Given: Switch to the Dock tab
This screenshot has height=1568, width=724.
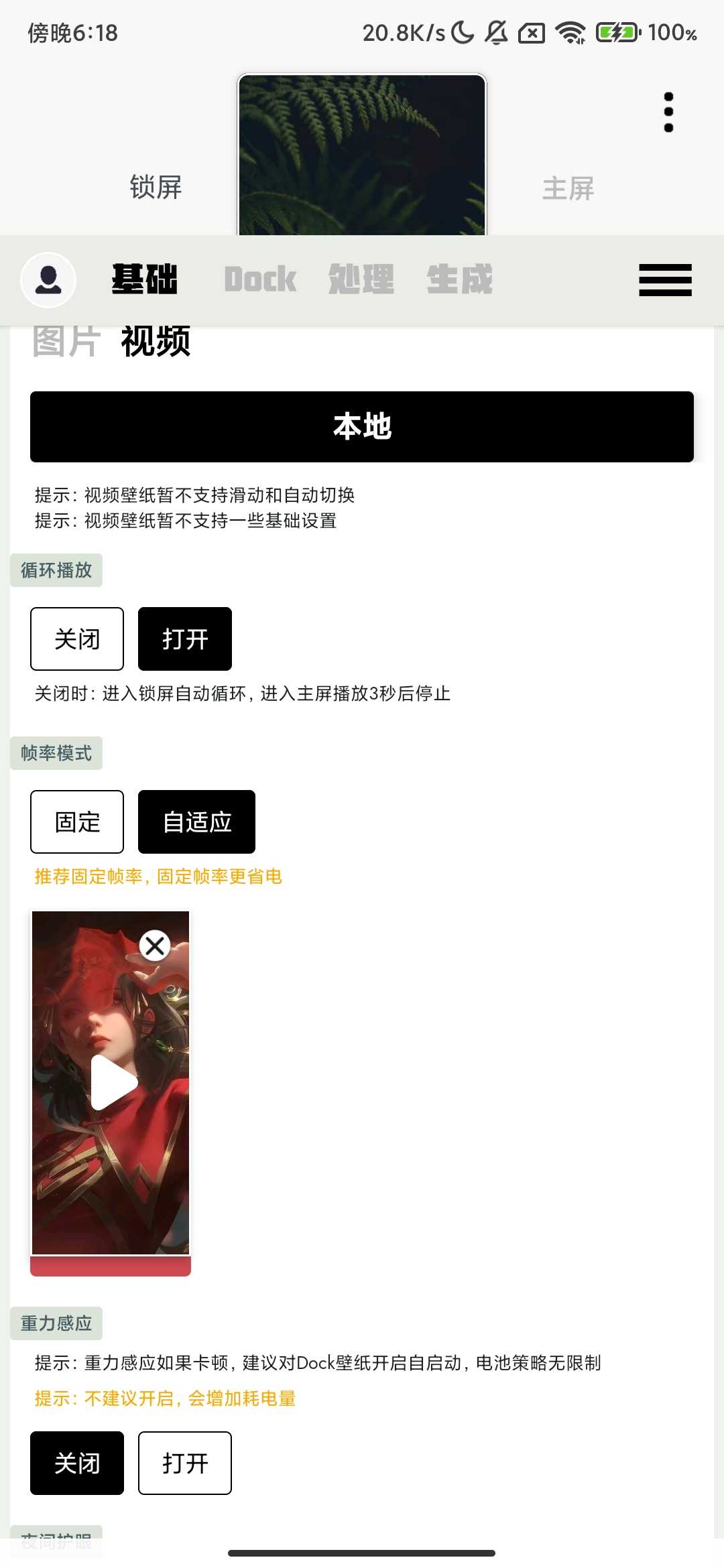Looking at the screenshot, I should [x=260, y=279].
